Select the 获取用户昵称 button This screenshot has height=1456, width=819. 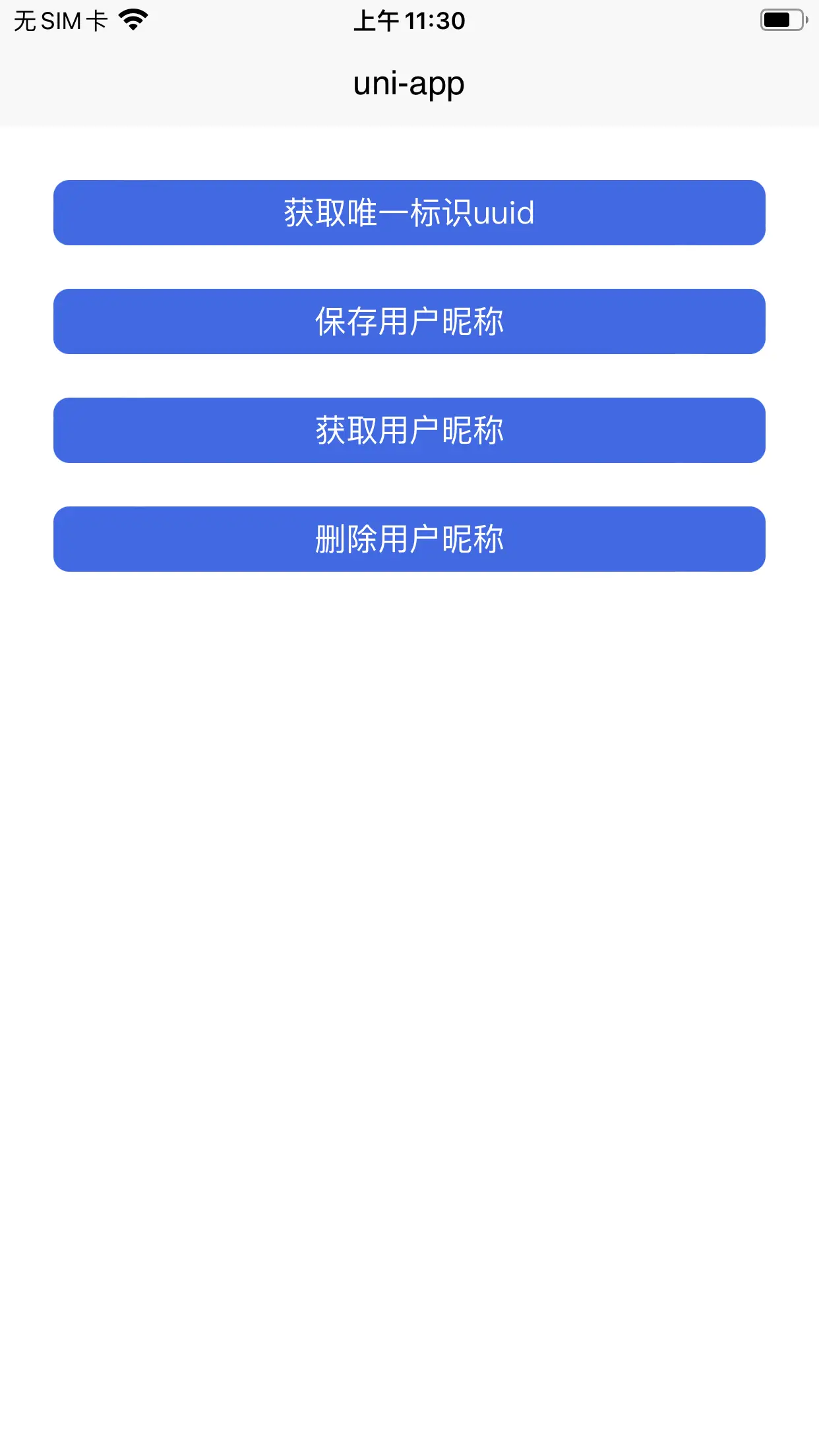click(409, 430)
